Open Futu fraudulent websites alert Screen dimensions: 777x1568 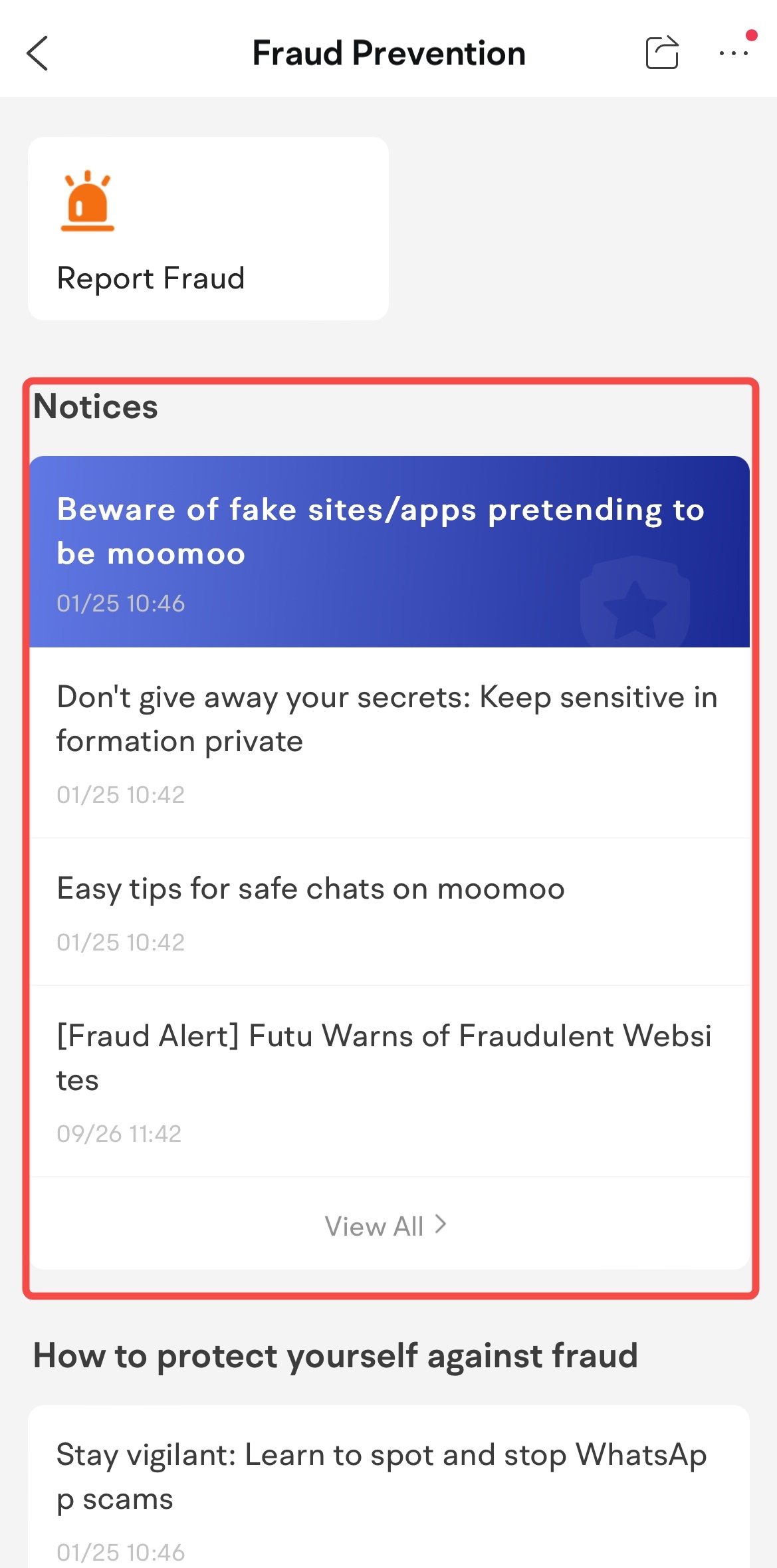pyautogui.click(x=389, y=1080)
